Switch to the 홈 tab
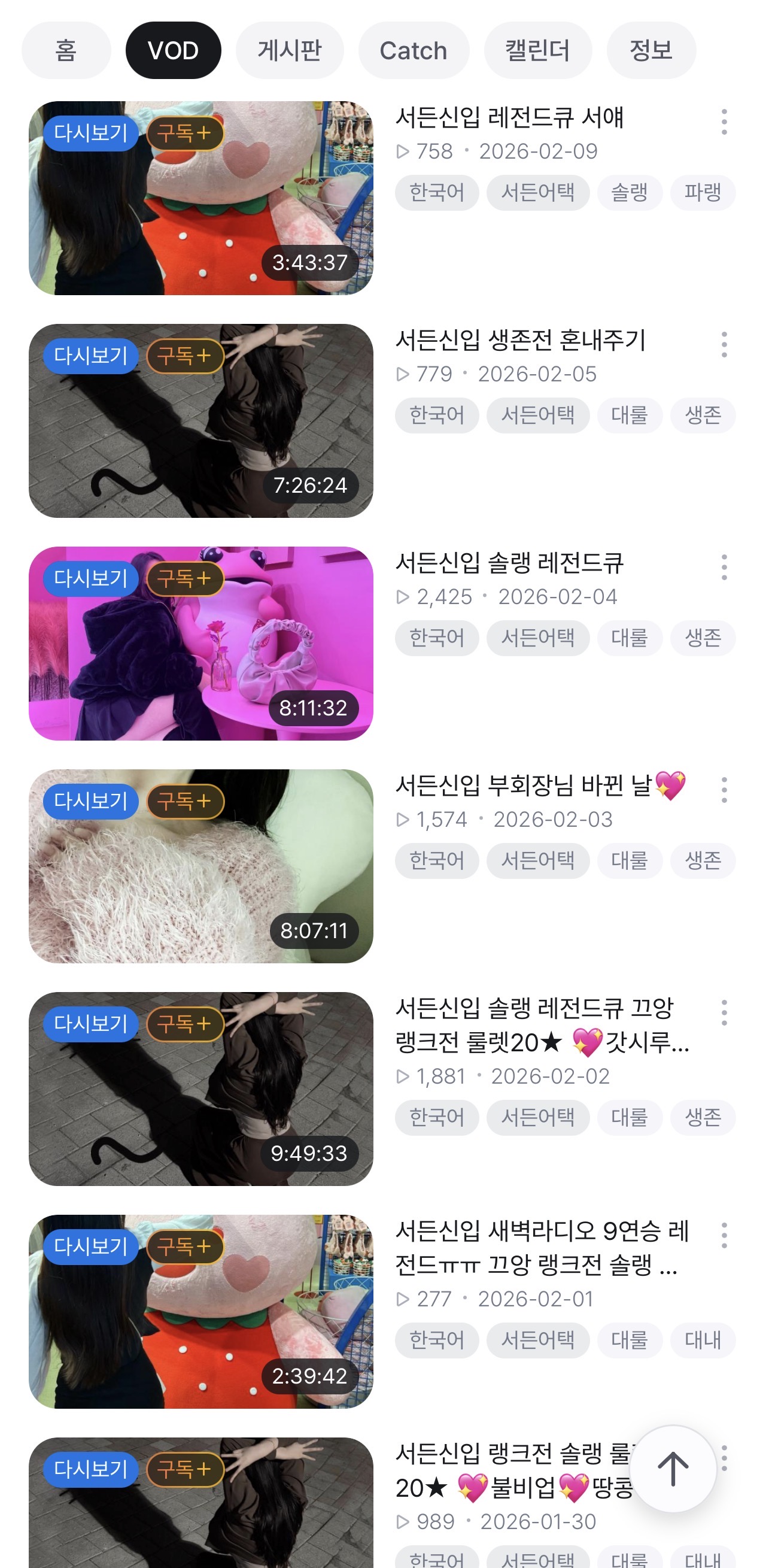This screenshot has height=1568, width=772. click(66, 50)
